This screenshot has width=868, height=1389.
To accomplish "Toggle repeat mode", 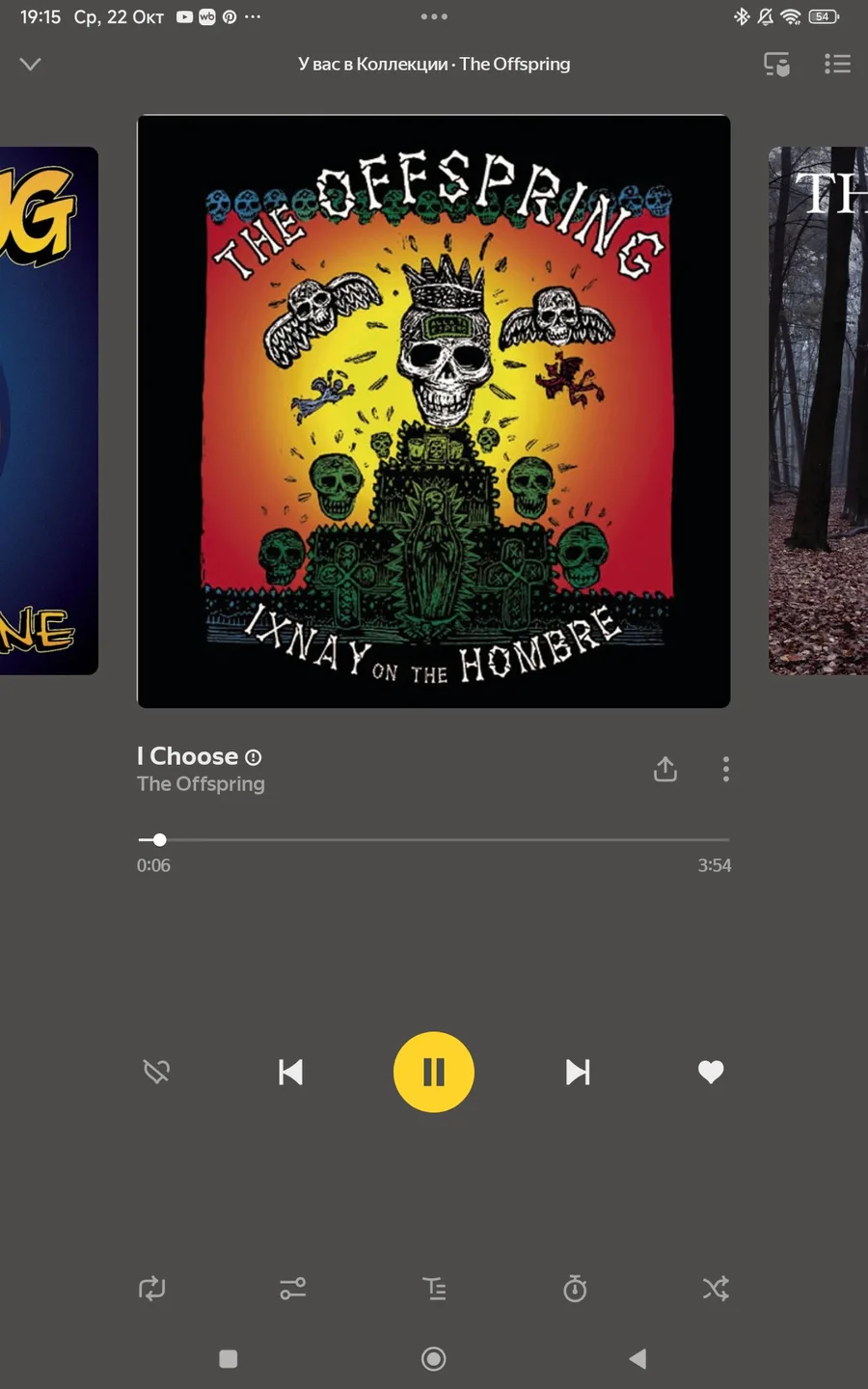I will (x=152, y=1289).
